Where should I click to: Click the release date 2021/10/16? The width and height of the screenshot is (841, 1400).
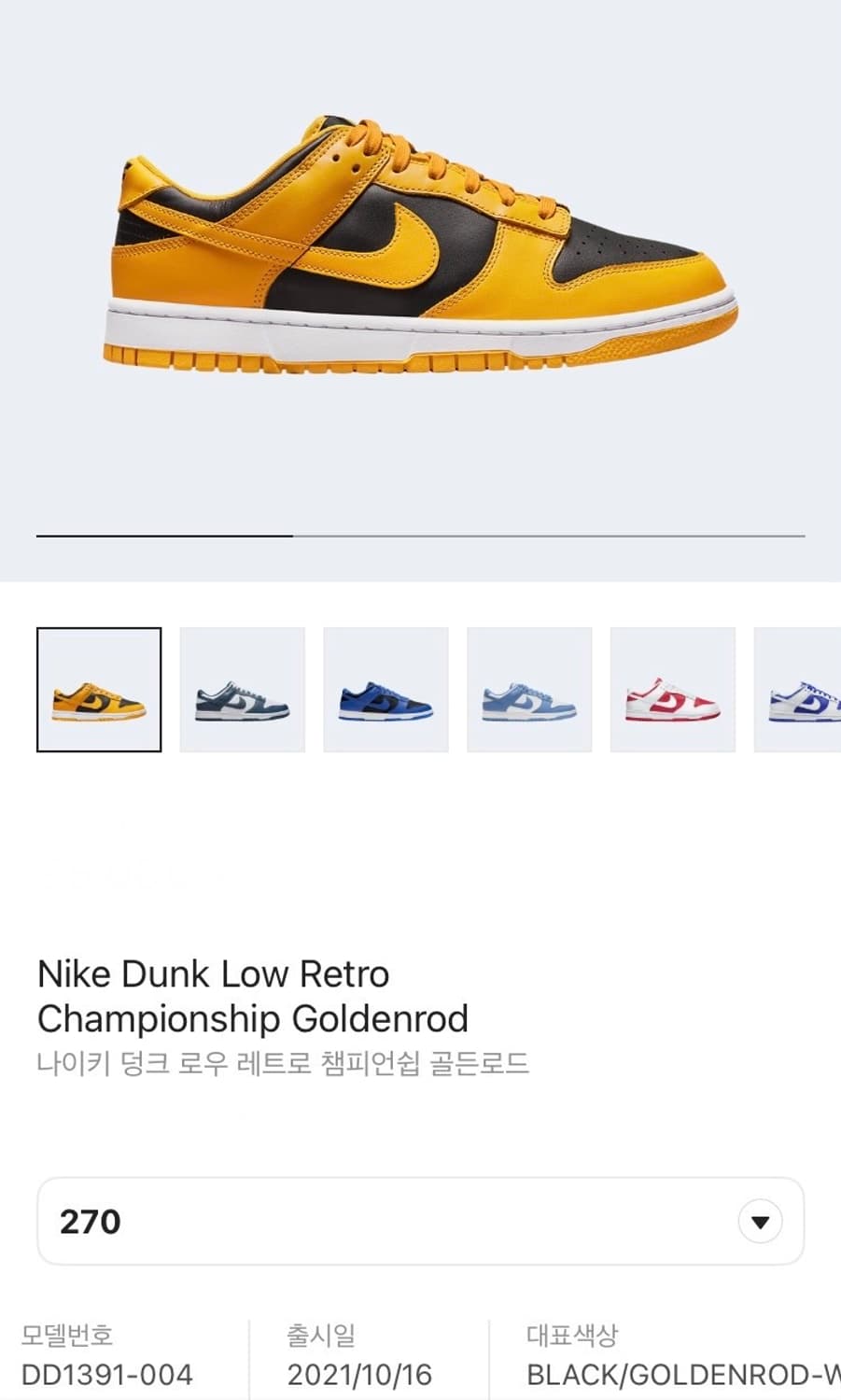[x=357, y=1374]
